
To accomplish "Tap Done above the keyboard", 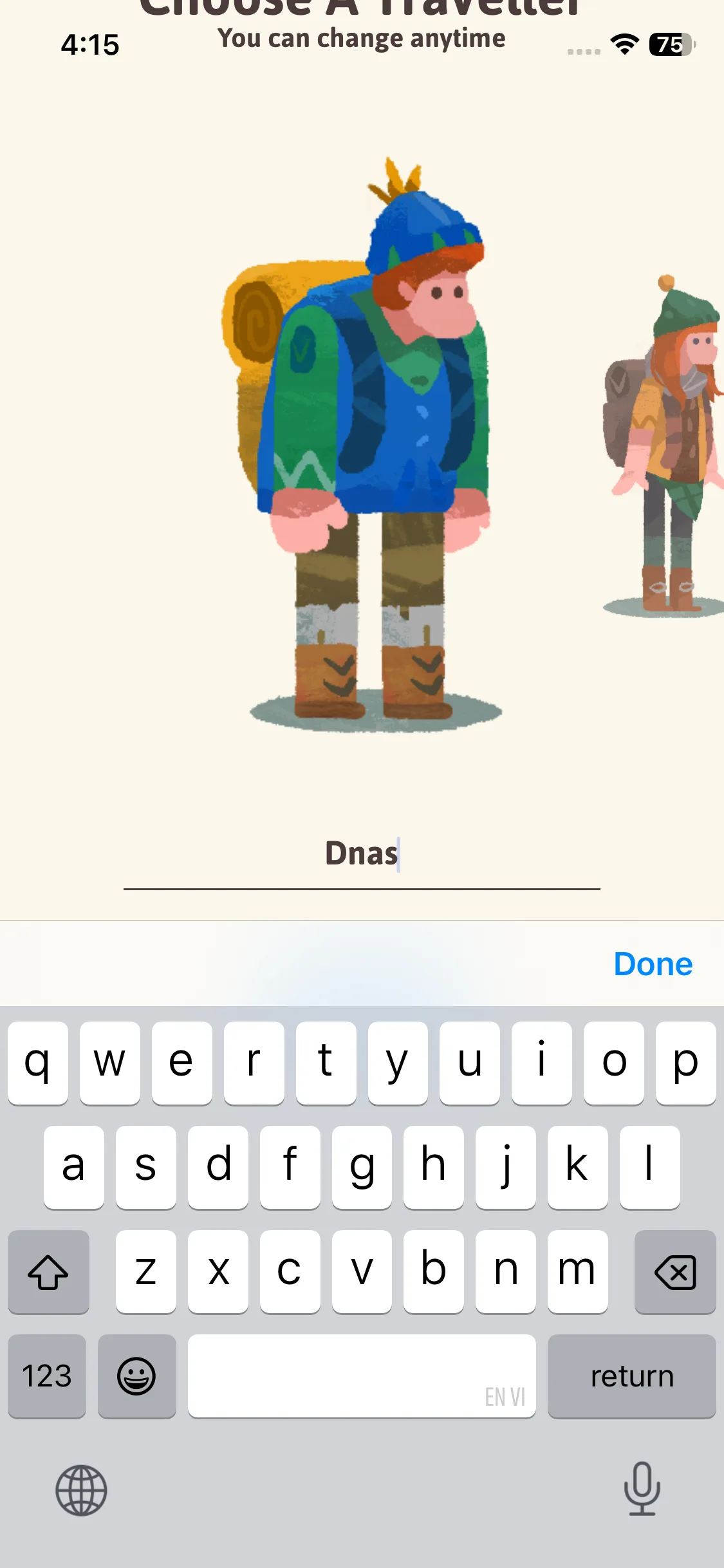I will pyautogui.click(x=653, y=964).
